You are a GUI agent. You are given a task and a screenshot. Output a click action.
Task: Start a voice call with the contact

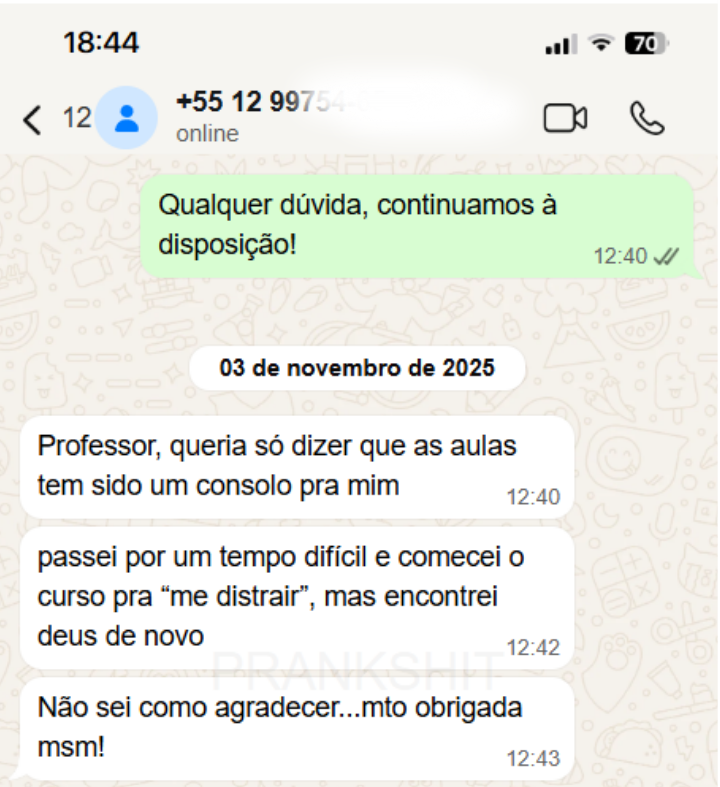coord(650,116)
